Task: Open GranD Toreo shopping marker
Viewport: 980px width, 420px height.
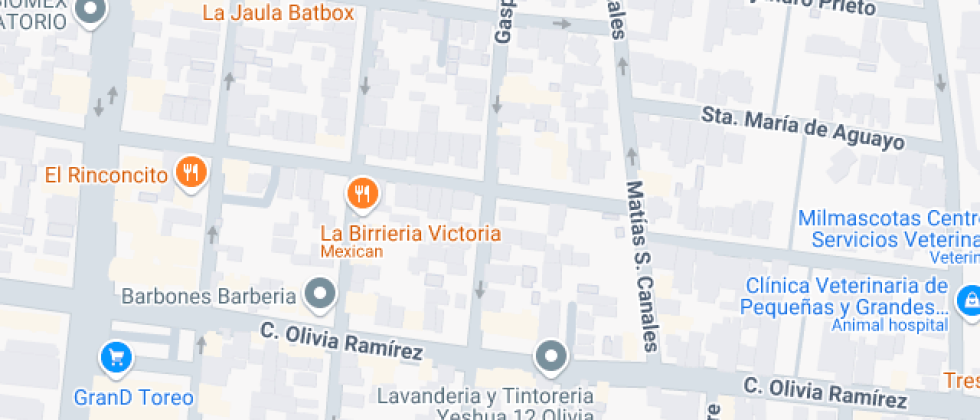Action: (116, 356)
